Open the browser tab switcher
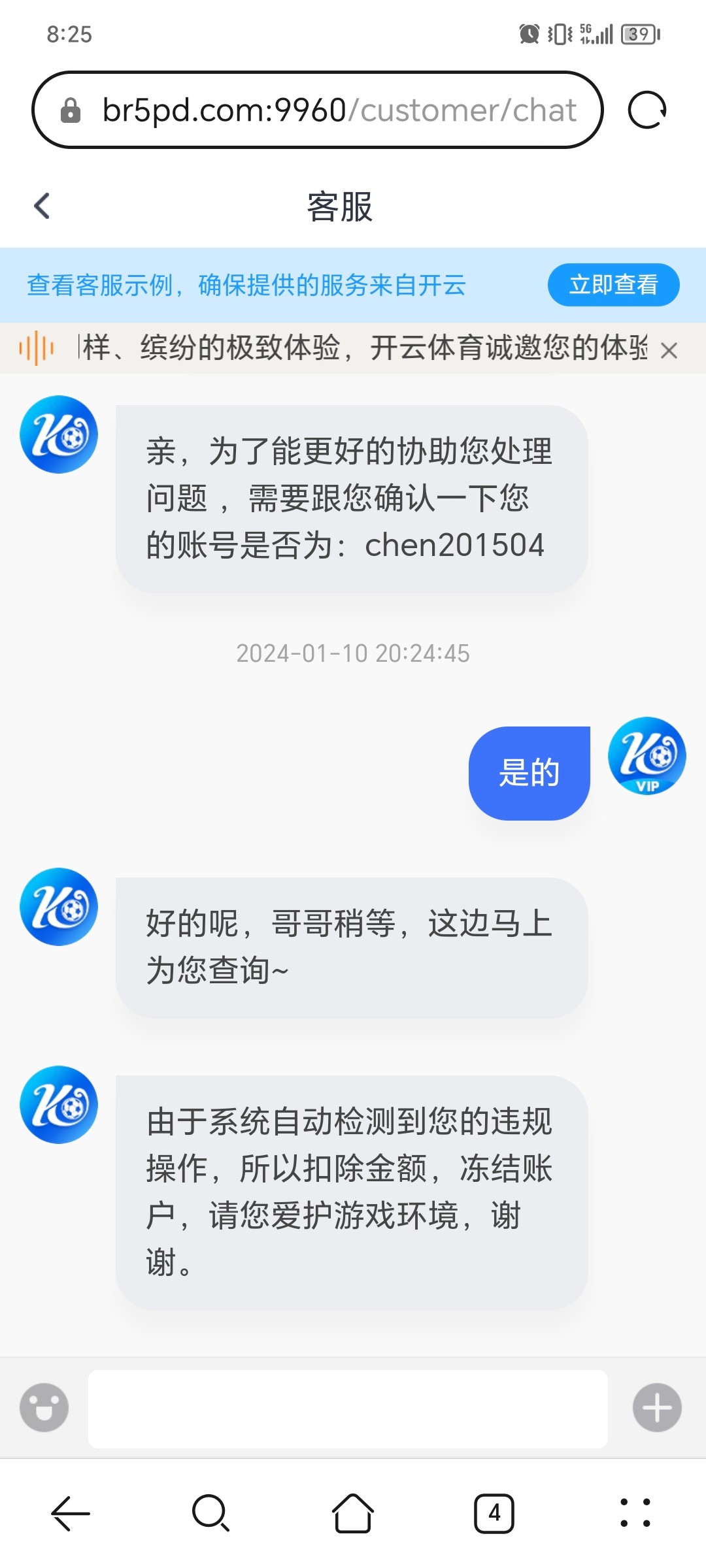Image resolution: width=706 pixels, height=1568 pixels. (494, 1513)
